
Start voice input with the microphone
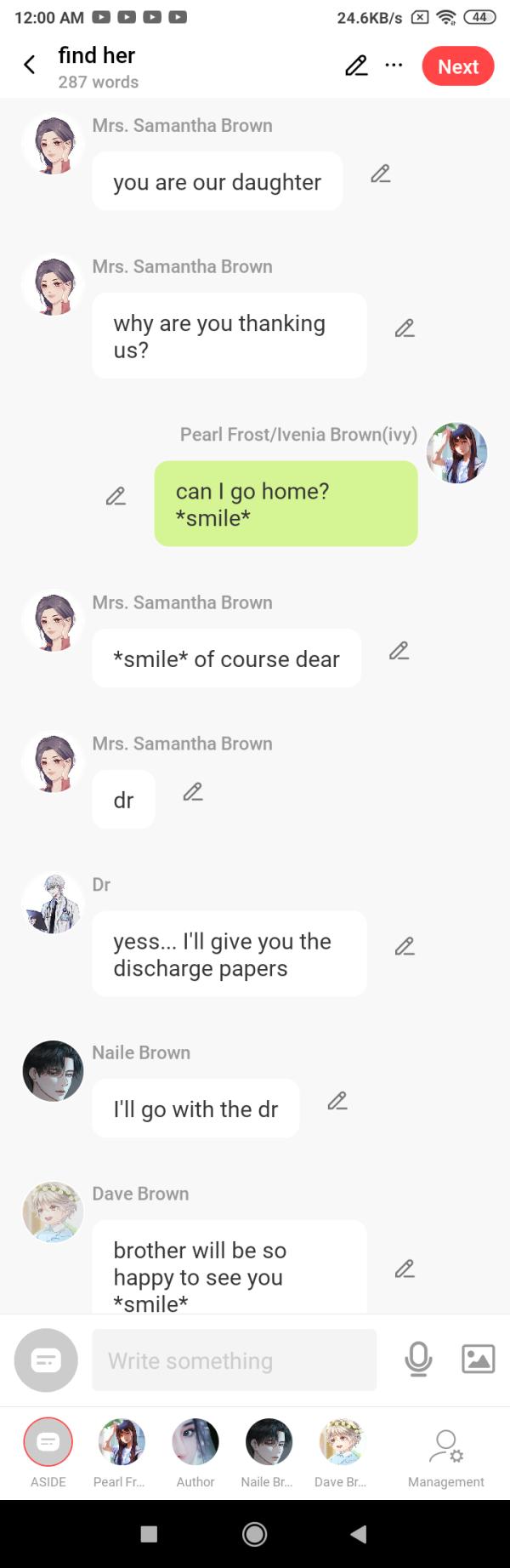[x=418, y=1359]
